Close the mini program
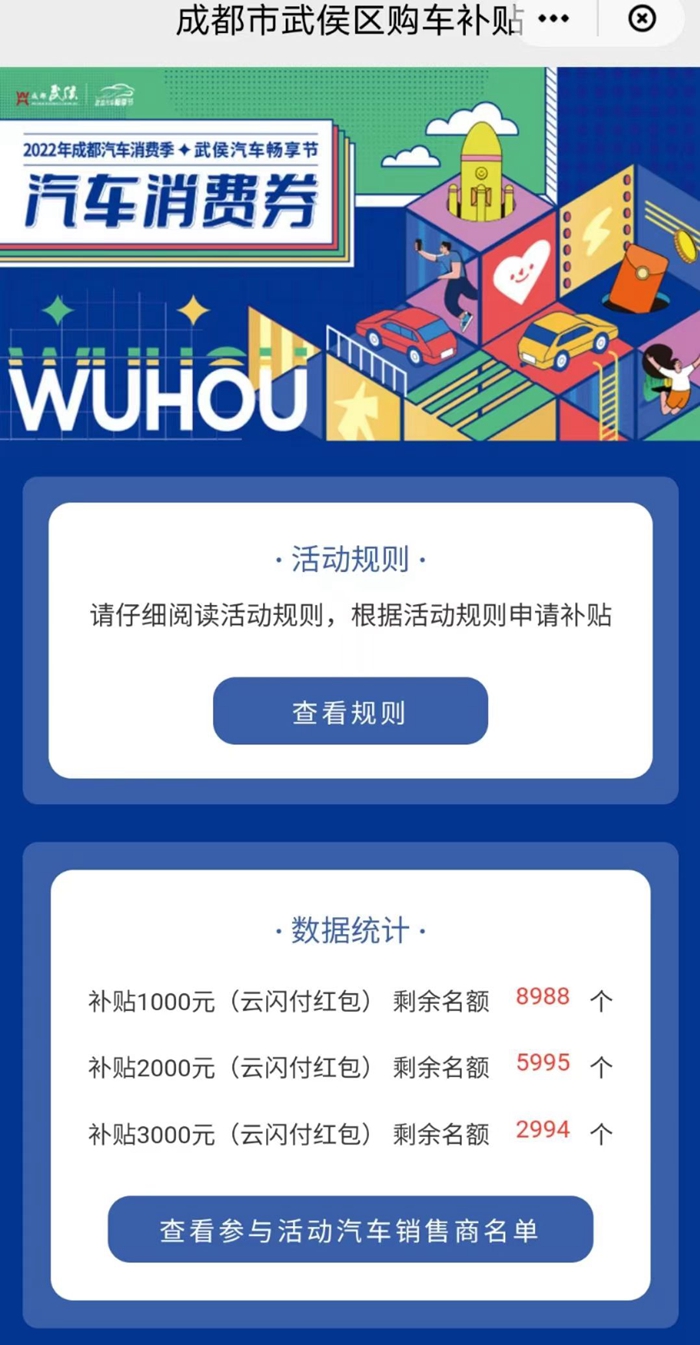700x1345 pixels. [x=643, y=20]
